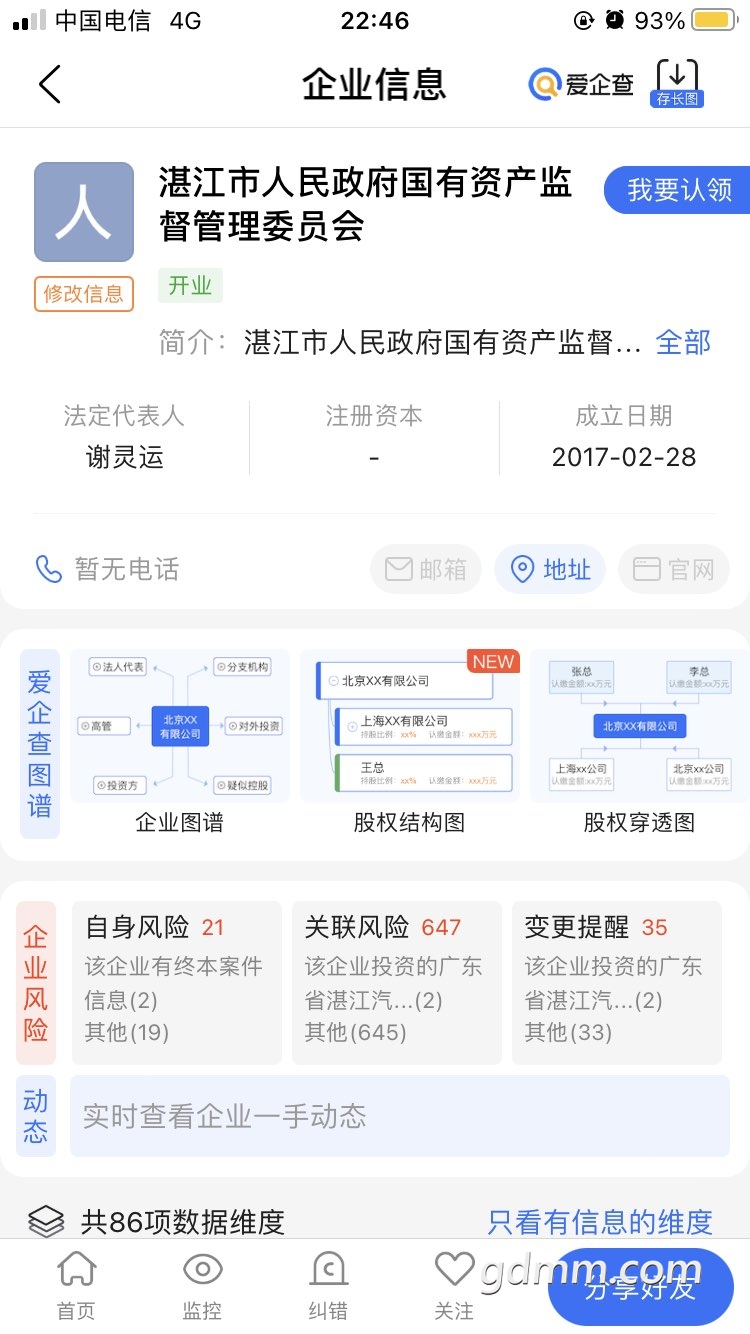Open 修改信息 to edit company info
750x1334 pixels.
coord(84,293)
